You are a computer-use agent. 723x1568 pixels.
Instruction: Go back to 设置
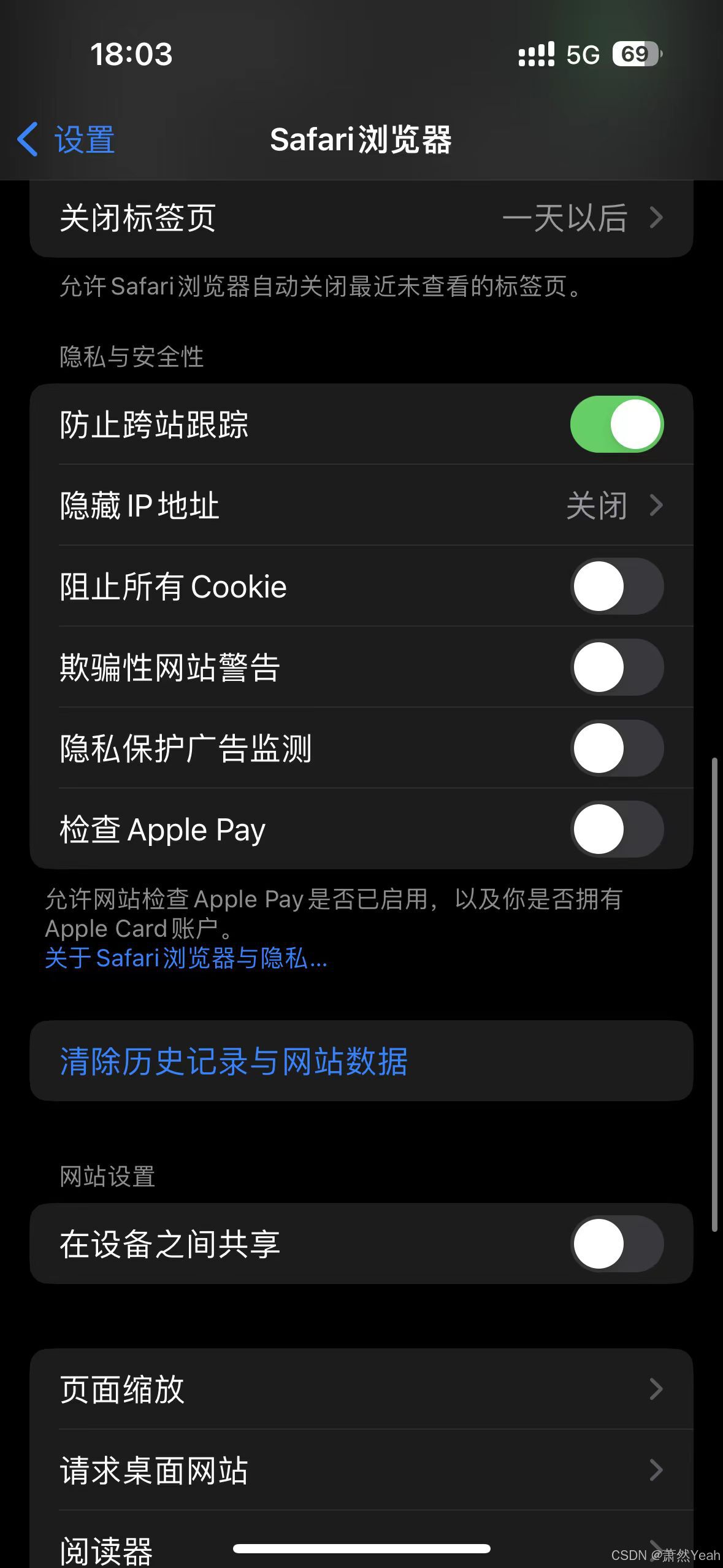pos(66,139)
